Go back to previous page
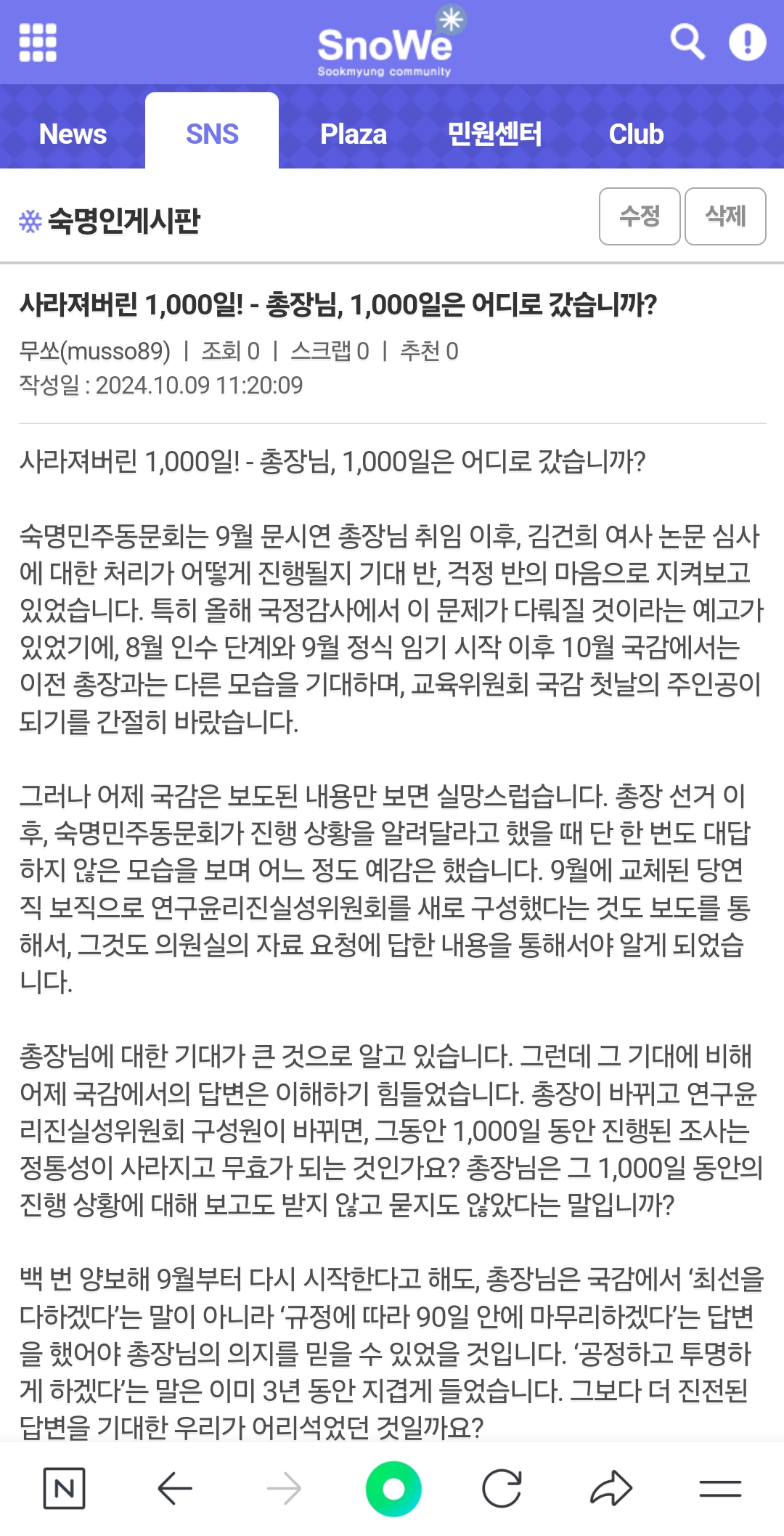 point(175,1489)
